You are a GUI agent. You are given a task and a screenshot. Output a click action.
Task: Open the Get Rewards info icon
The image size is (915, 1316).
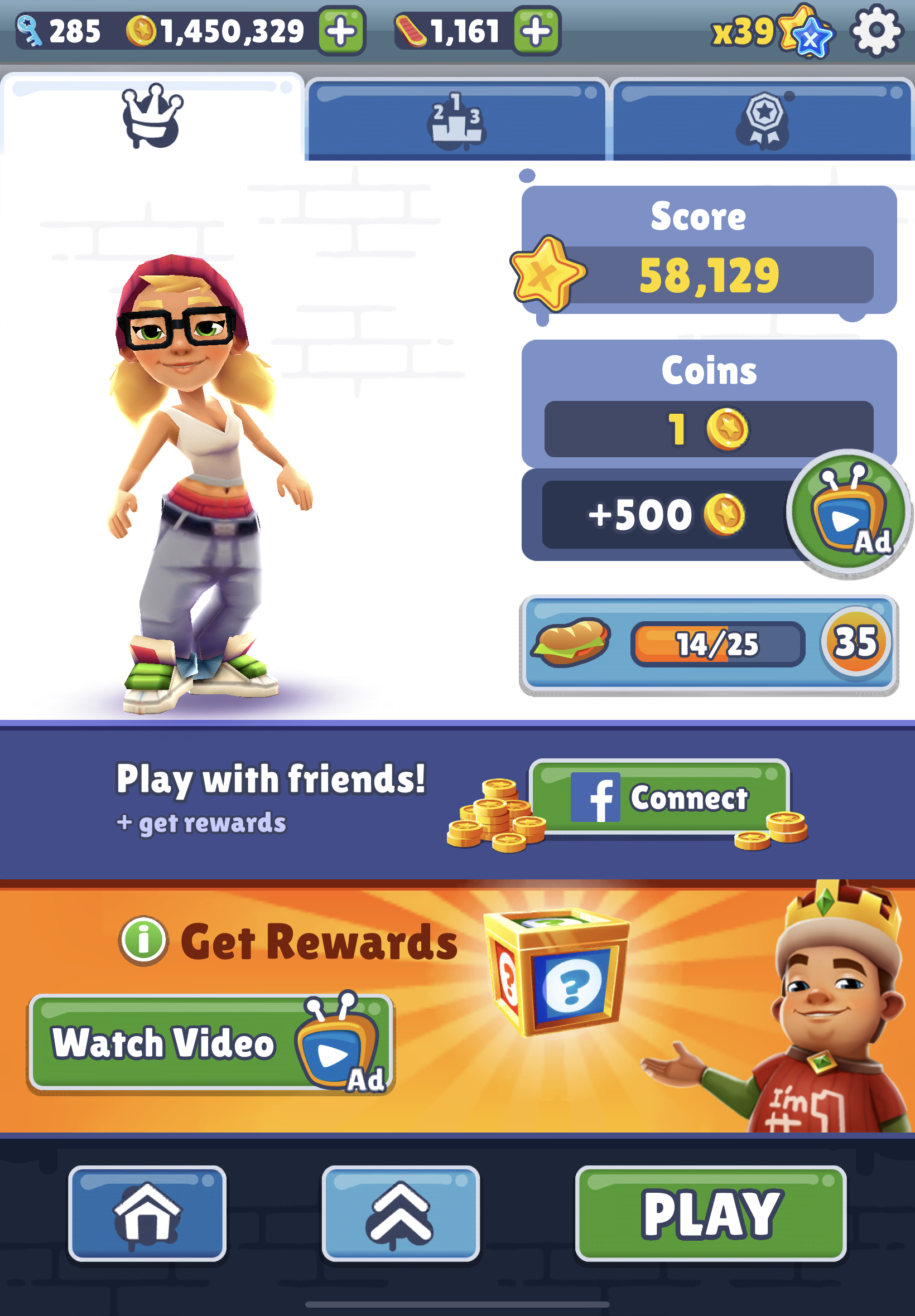coord(143,940)
